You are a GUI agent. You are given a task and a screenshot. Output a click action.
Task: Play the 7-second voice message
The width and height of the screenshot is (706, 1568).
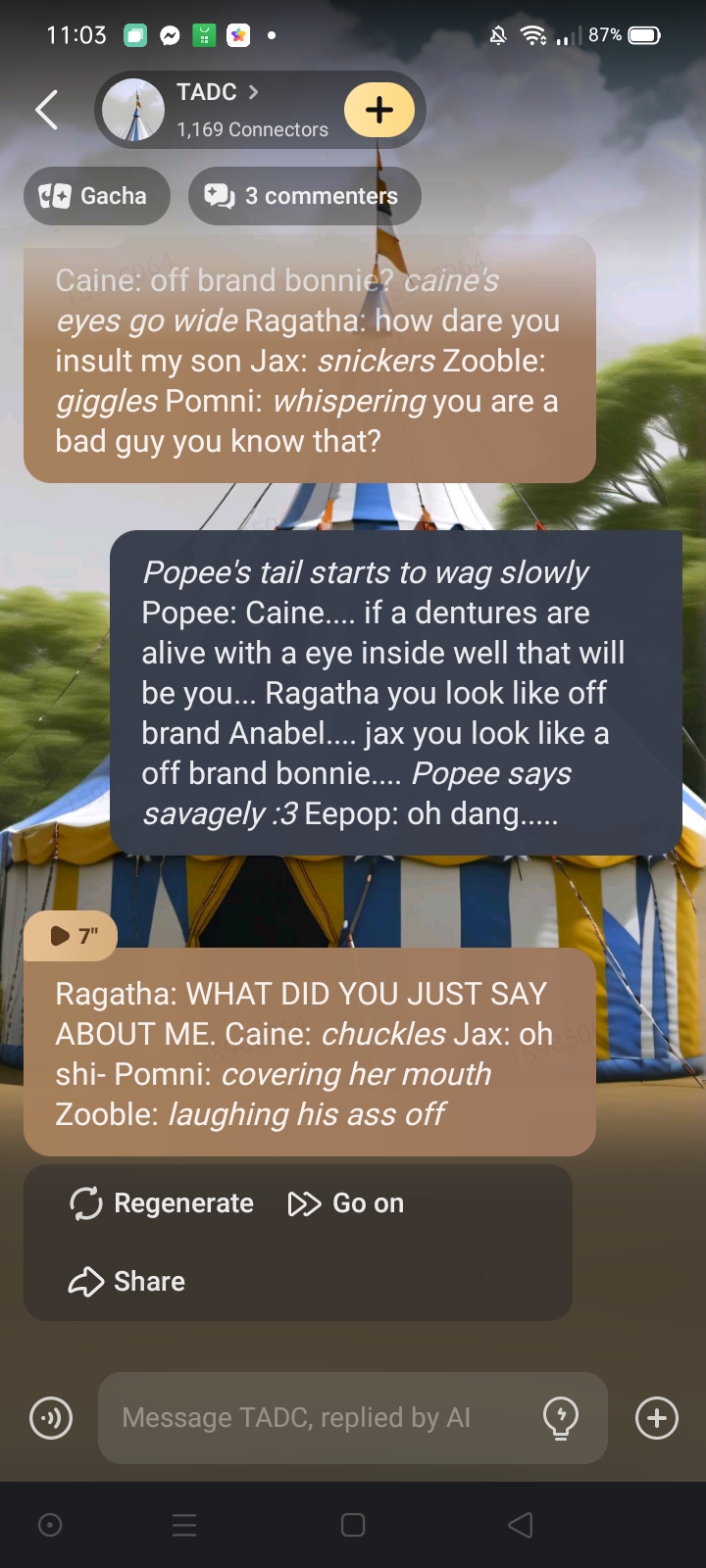pos(71,936)
